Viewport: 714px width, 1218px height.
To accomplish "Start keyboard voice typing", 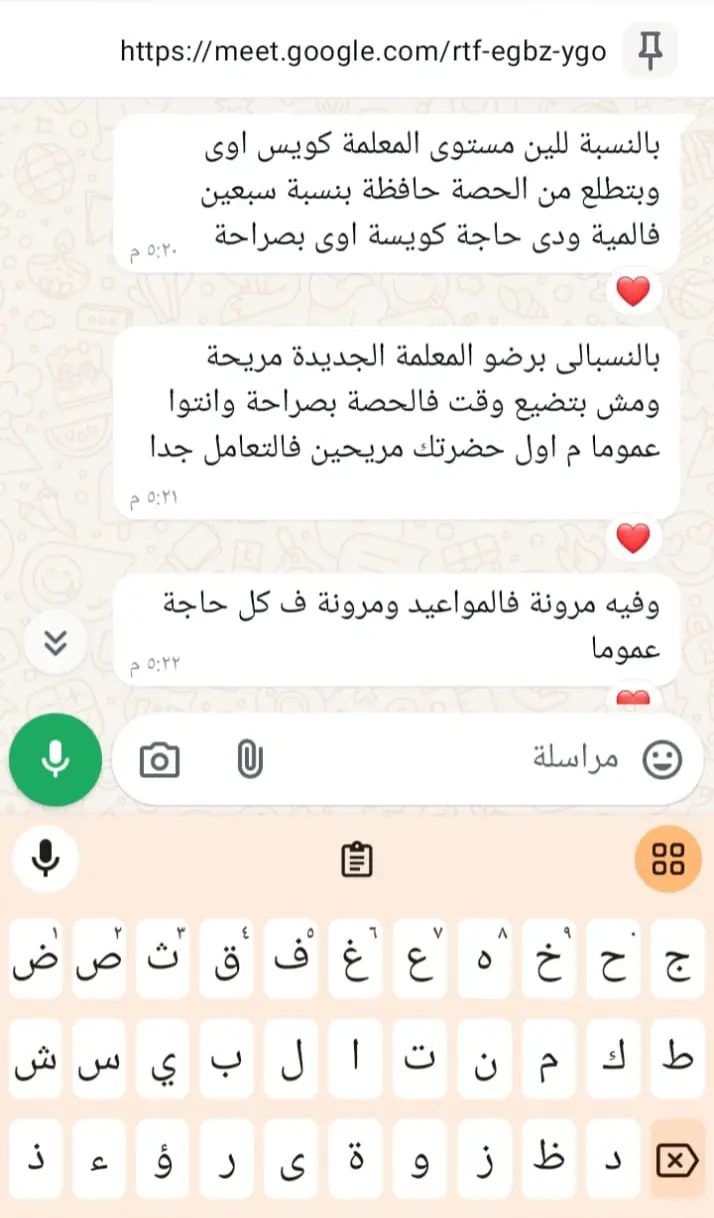I will 45,858.
